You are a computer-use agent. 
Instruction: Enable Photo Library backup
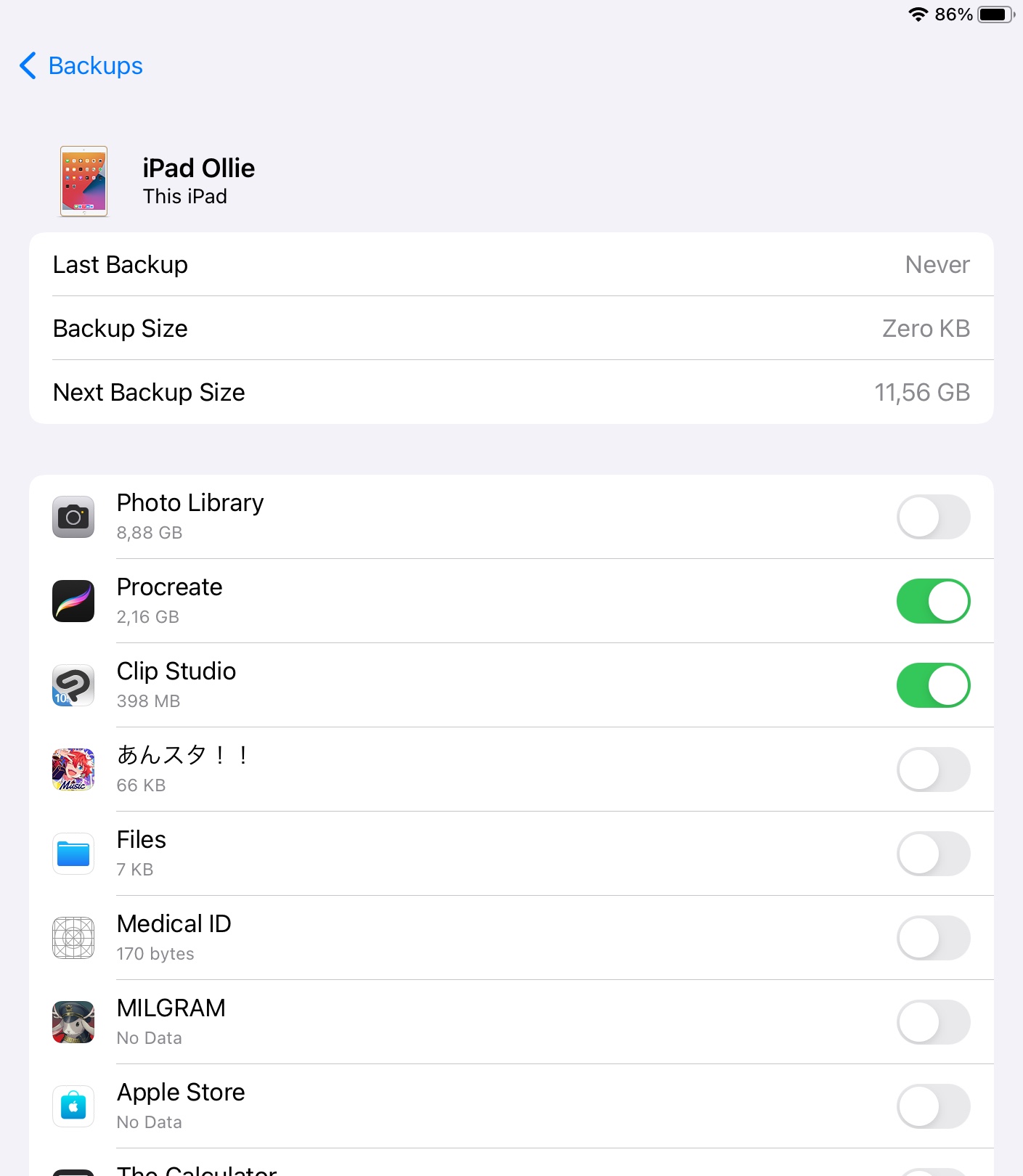(x=933, y=517)
